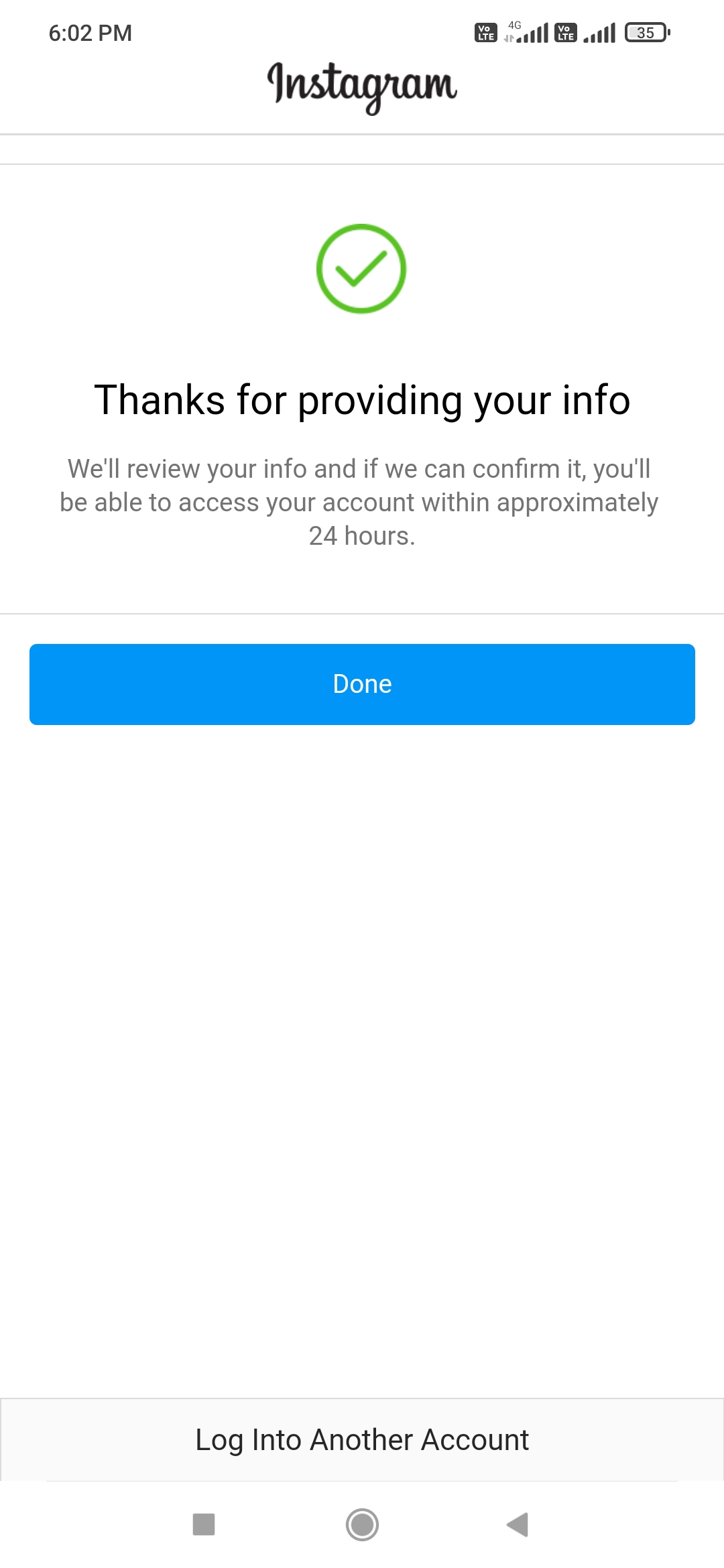Tap the blue Done button
Image resolution: width=724 pixels, height=1568 pixels.
pos(362,684)
